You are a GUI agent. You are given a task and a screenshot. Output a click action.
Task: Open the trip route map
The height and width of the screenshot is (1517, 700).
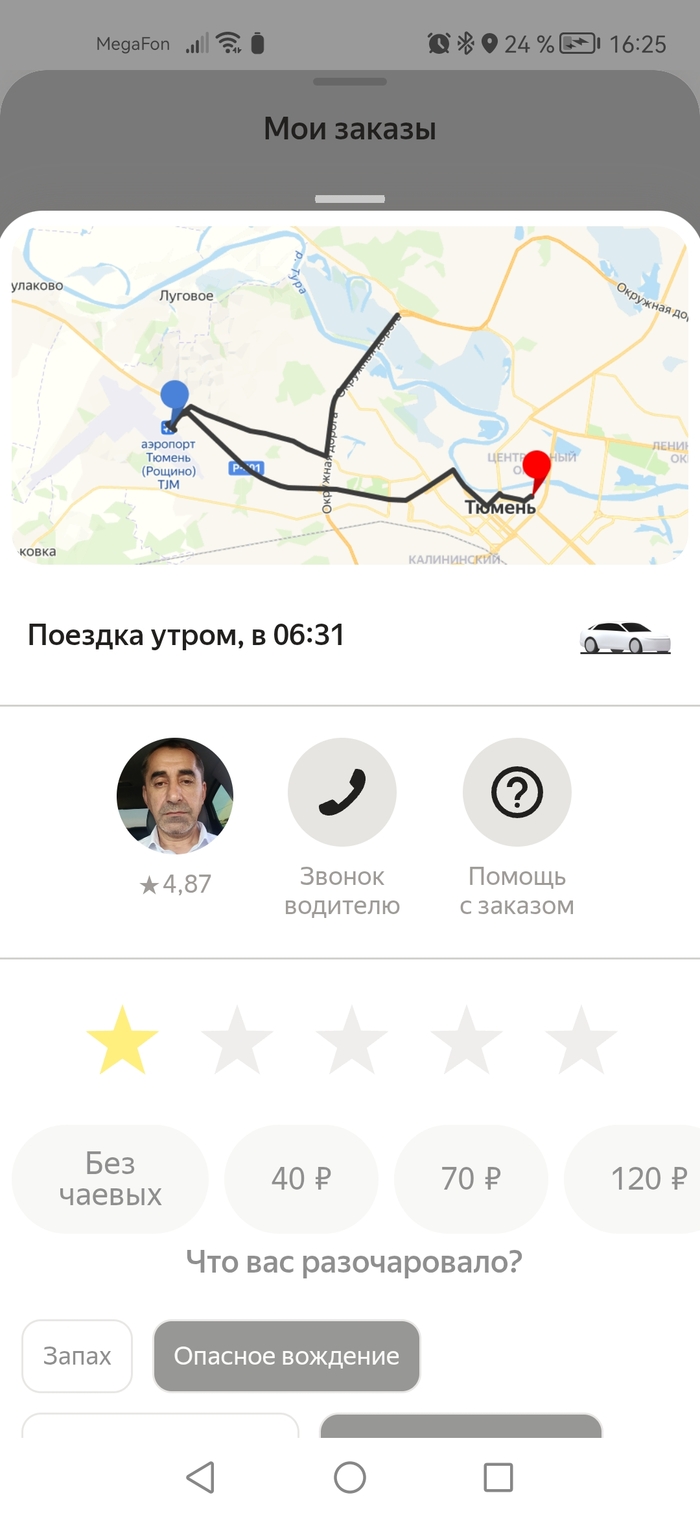coord(350,396)
